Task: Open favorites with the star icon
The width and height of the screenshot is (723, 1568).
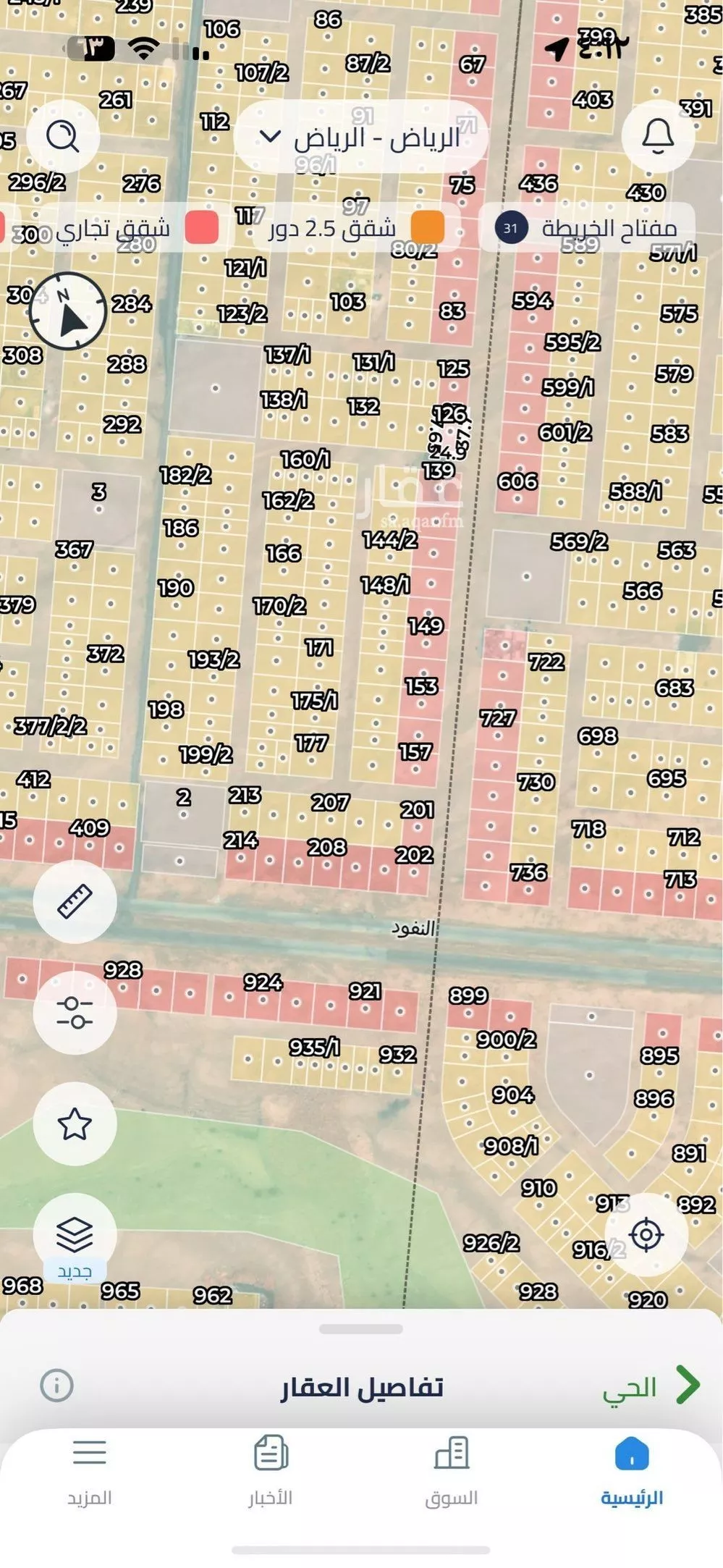Action: pos(74,1123)
